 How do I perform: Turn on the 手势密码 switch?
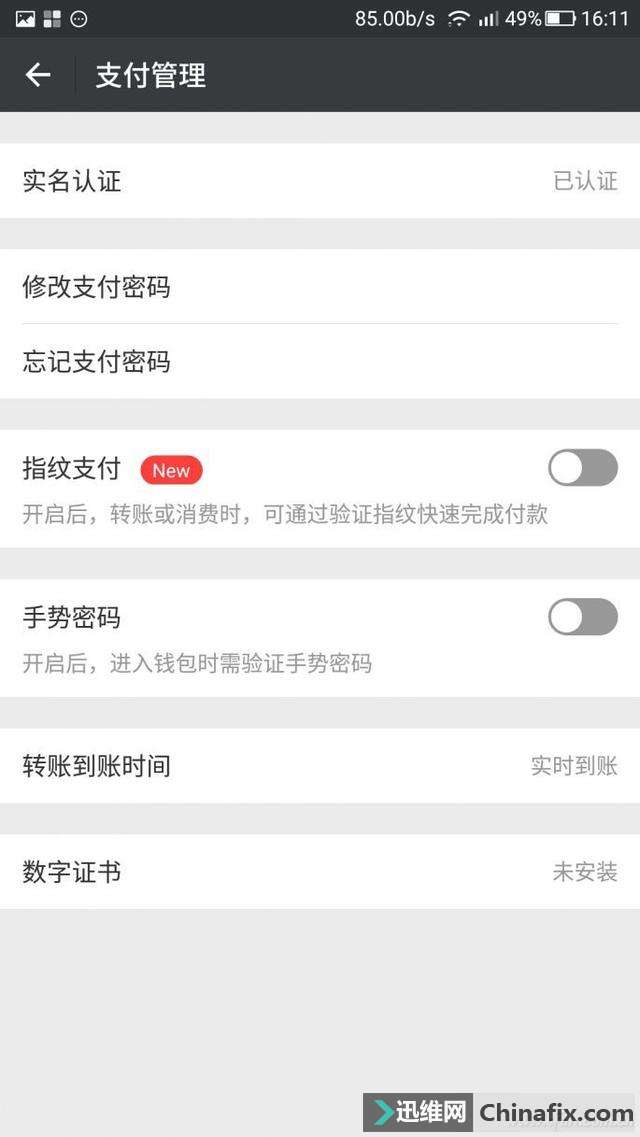point(583,617)
